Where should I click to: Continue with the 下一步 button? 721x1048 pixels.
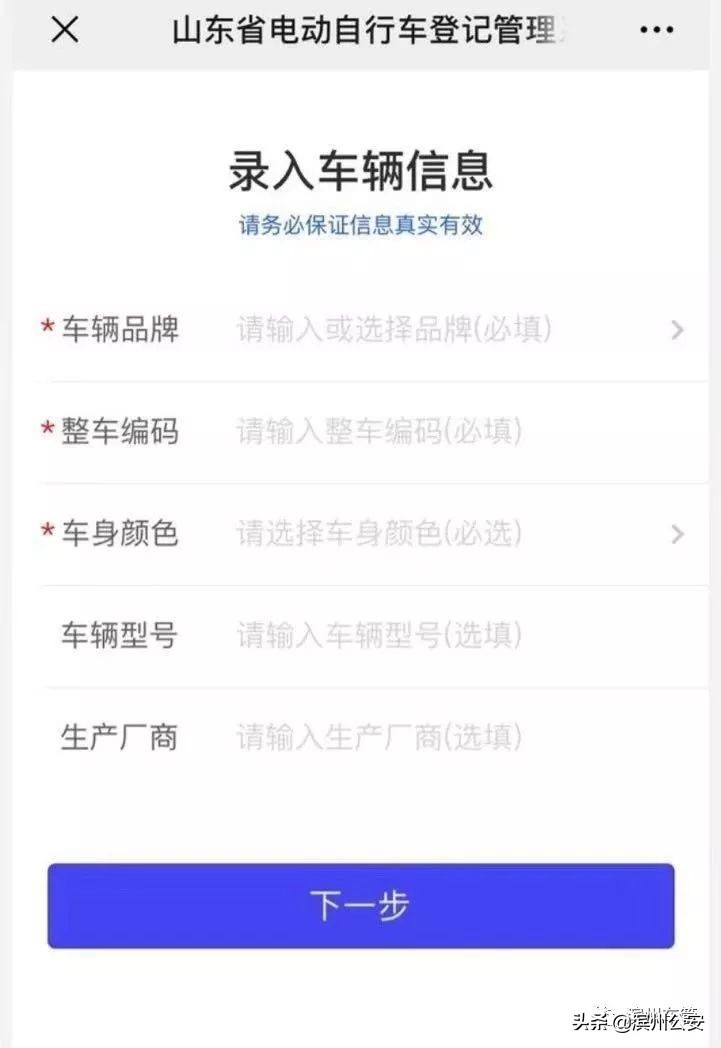coord(361,906)
